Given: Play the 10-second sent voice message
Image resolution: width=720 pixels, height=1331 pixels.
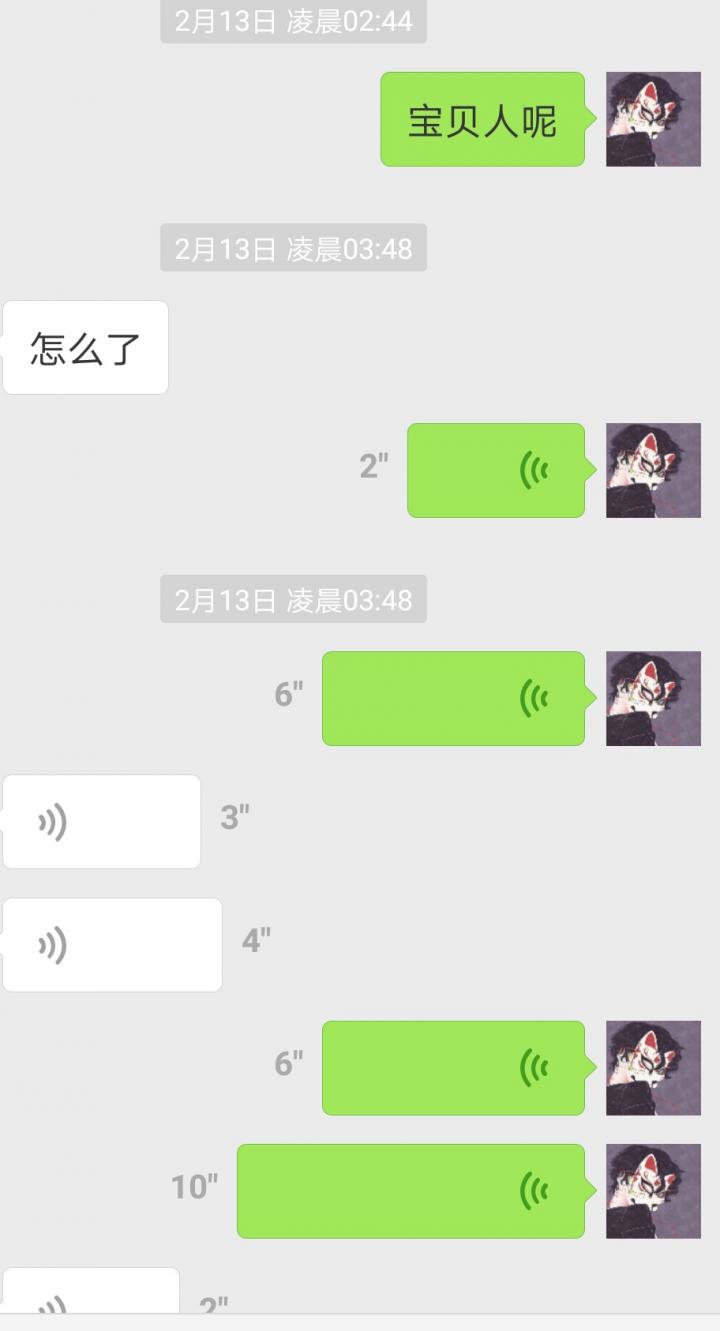Looking at the screenshot, I should point(410,1191).
